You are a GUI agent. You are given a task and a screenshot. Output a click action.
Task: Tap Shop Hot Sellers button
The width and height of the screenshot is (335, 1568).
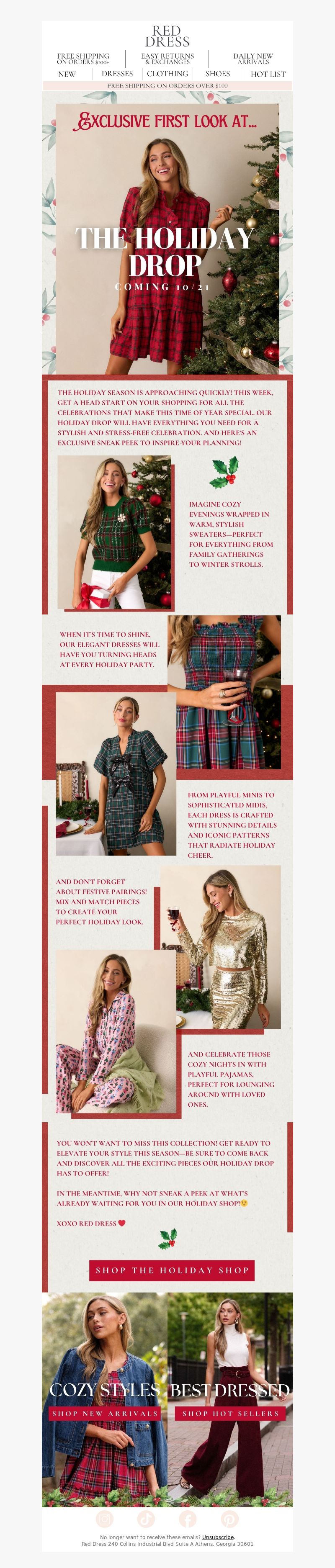pos(230,1414)
